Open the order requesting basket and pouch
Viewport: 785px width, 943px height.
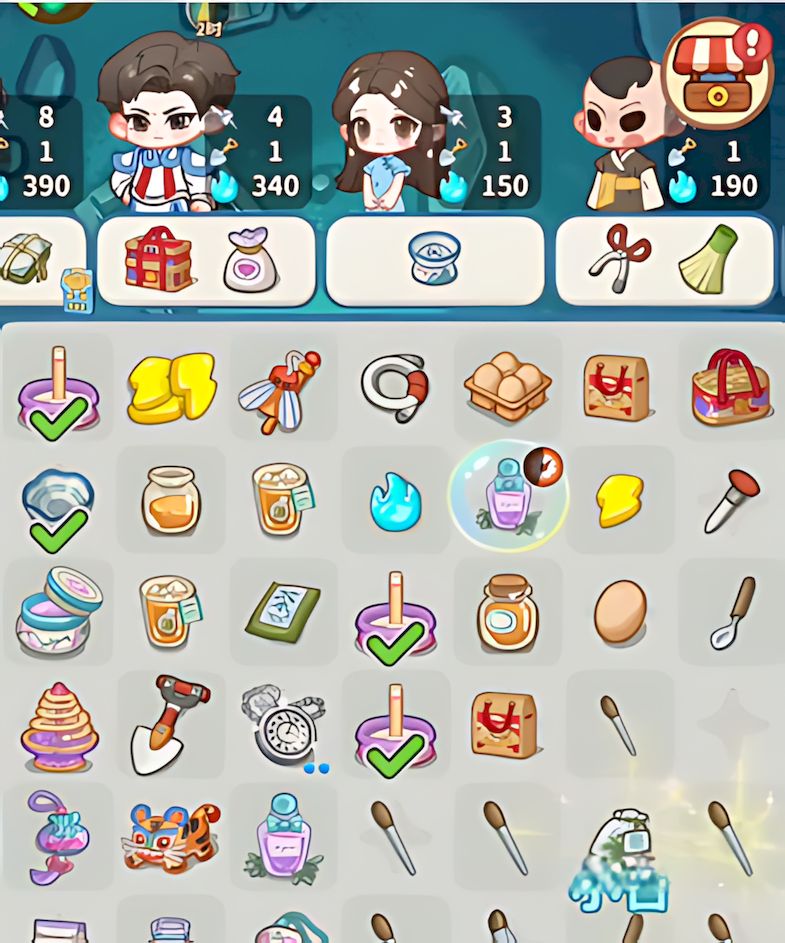coord(207,261)
